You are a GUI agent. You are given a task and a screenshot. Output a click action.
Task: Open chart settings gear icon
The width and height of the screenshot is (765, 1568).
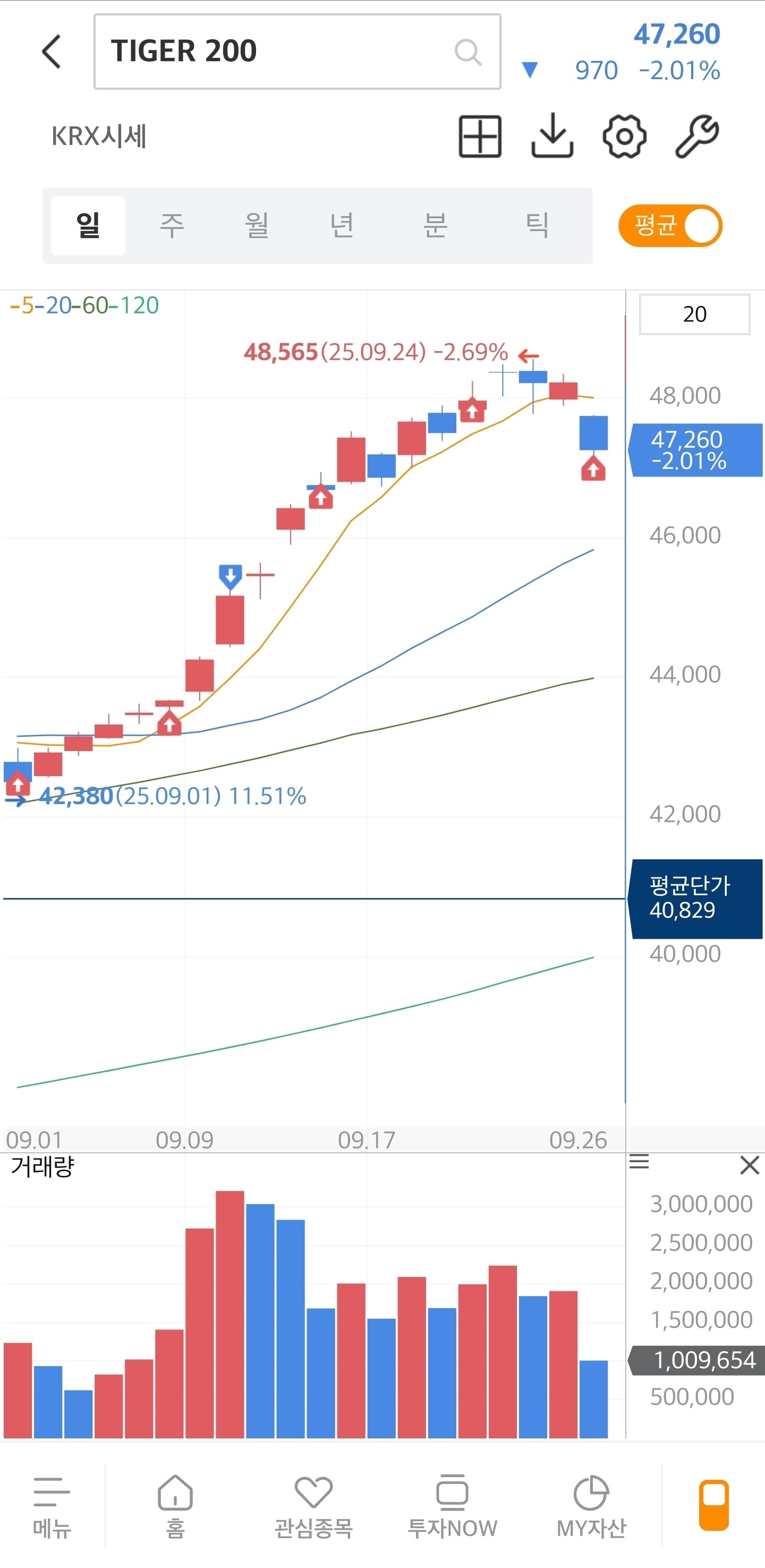click(x=624, y=137)
